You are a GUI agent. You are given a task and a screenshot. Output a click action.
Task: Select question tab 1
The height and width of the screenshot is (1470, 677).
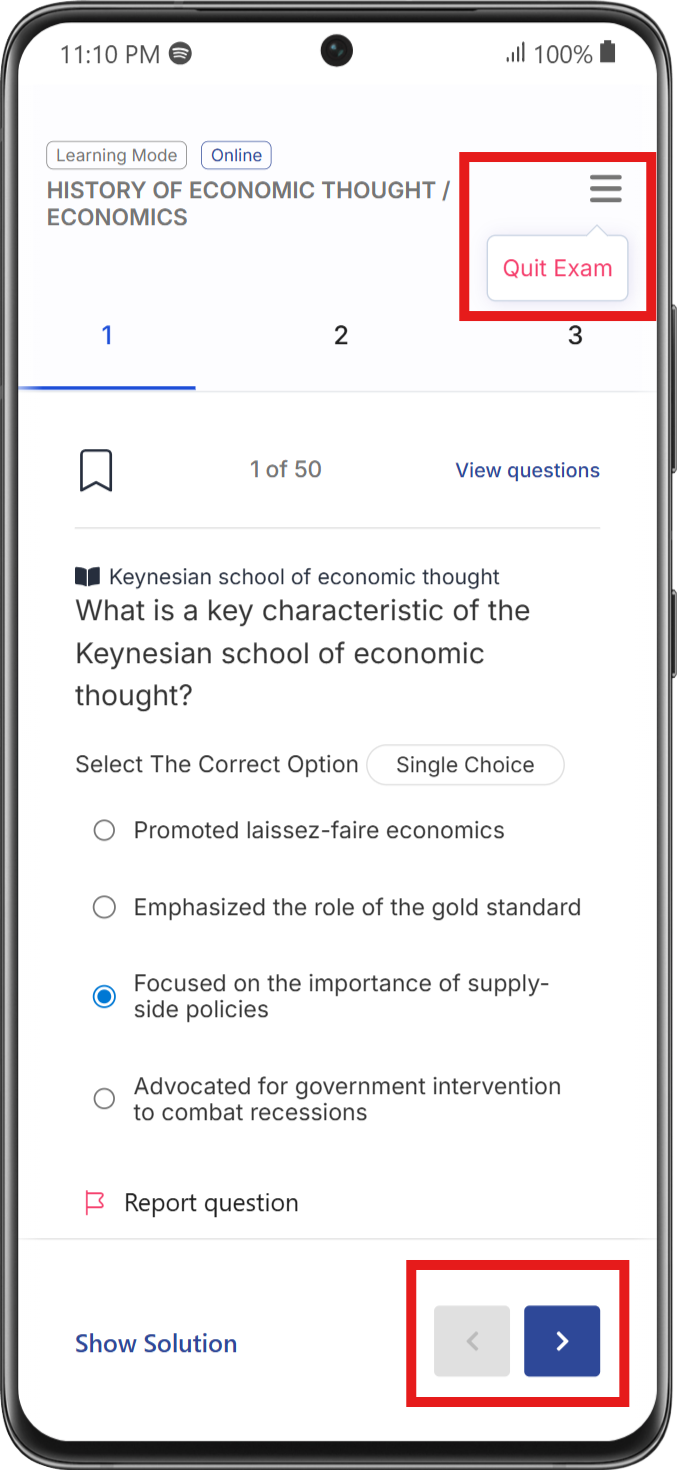(107, 336)
